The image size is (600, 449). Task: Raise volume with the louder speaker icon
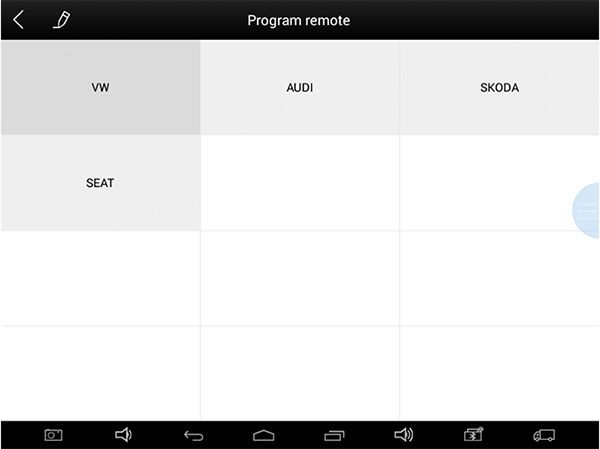click(404, 435)
